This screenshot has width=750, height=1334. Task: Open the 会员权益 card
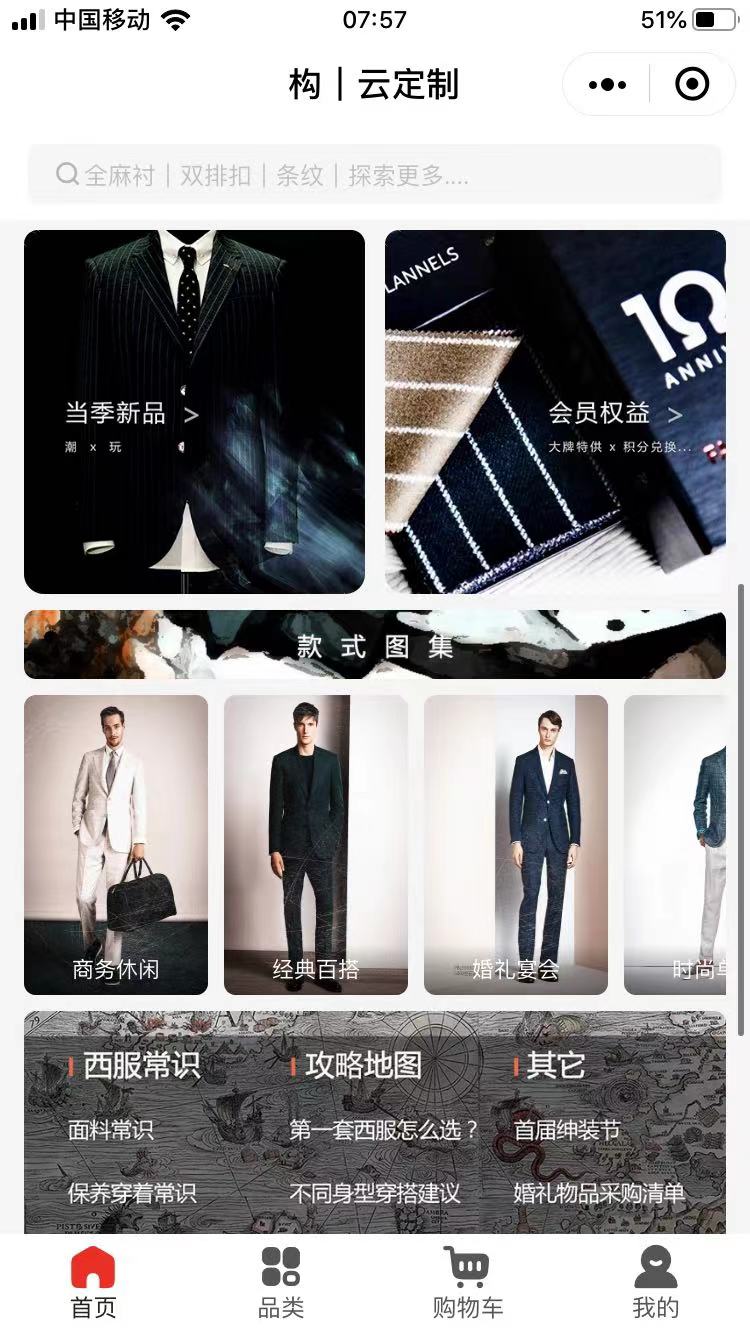555,412
